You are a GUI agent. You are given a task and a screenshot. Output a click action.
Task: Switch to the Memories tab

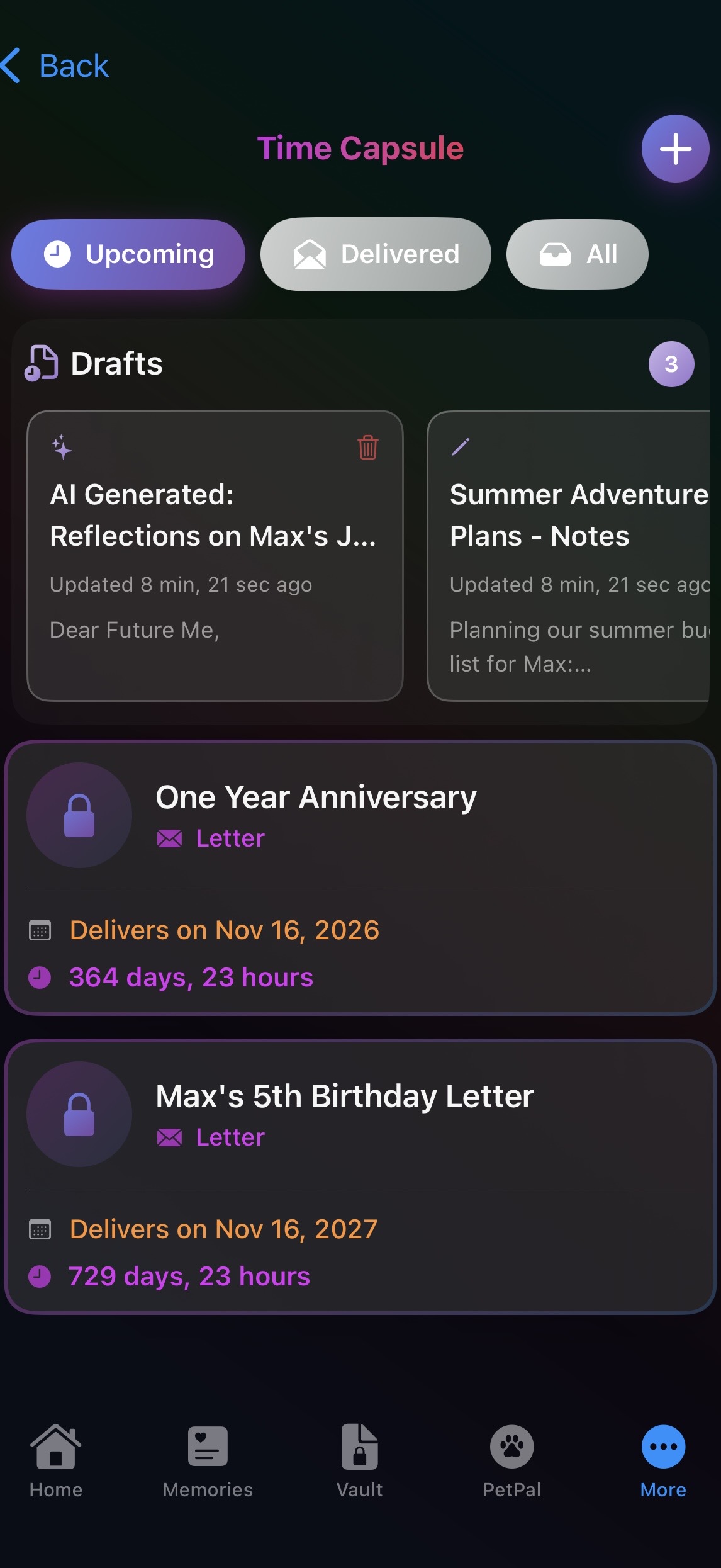click(208, 1461)
